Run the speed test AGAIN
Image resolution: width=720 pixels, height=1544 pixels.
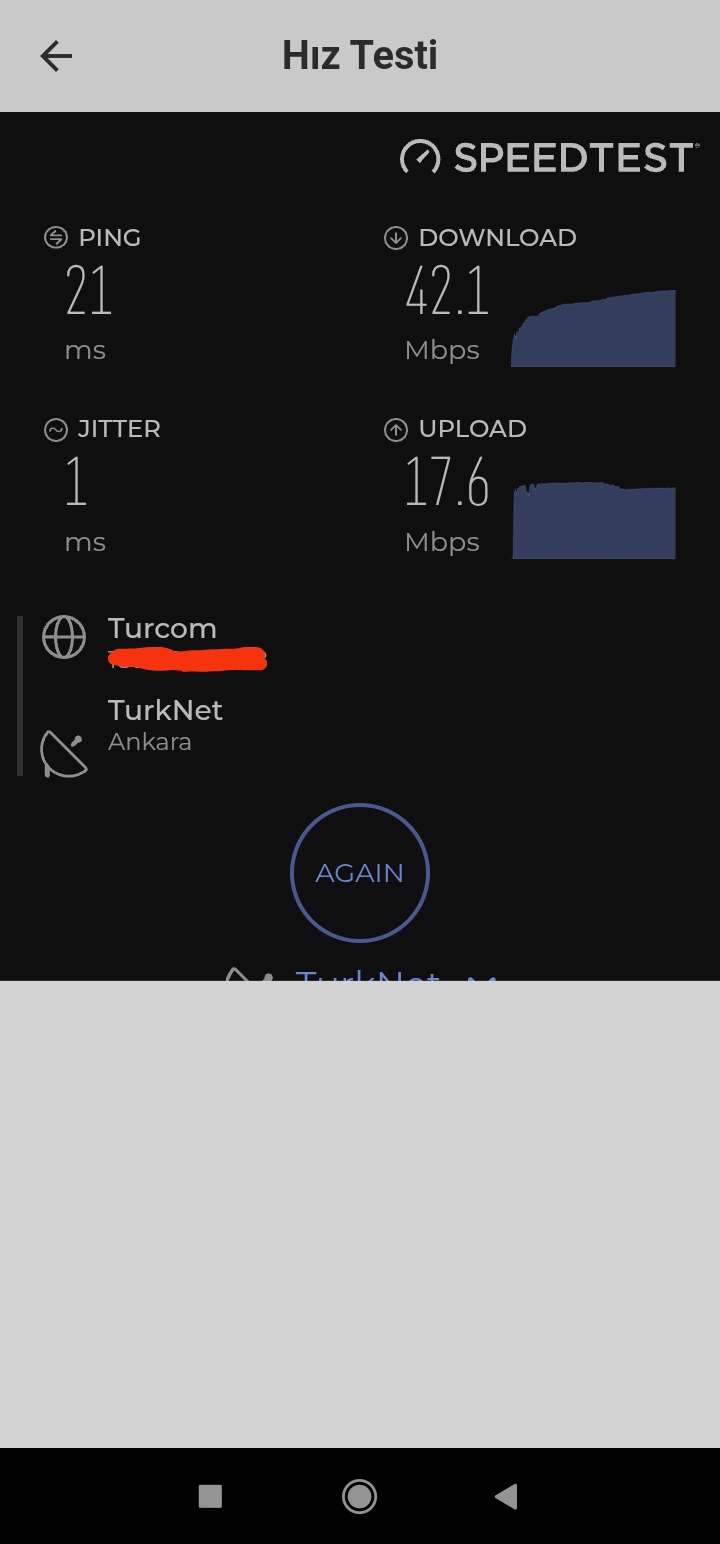360,873
